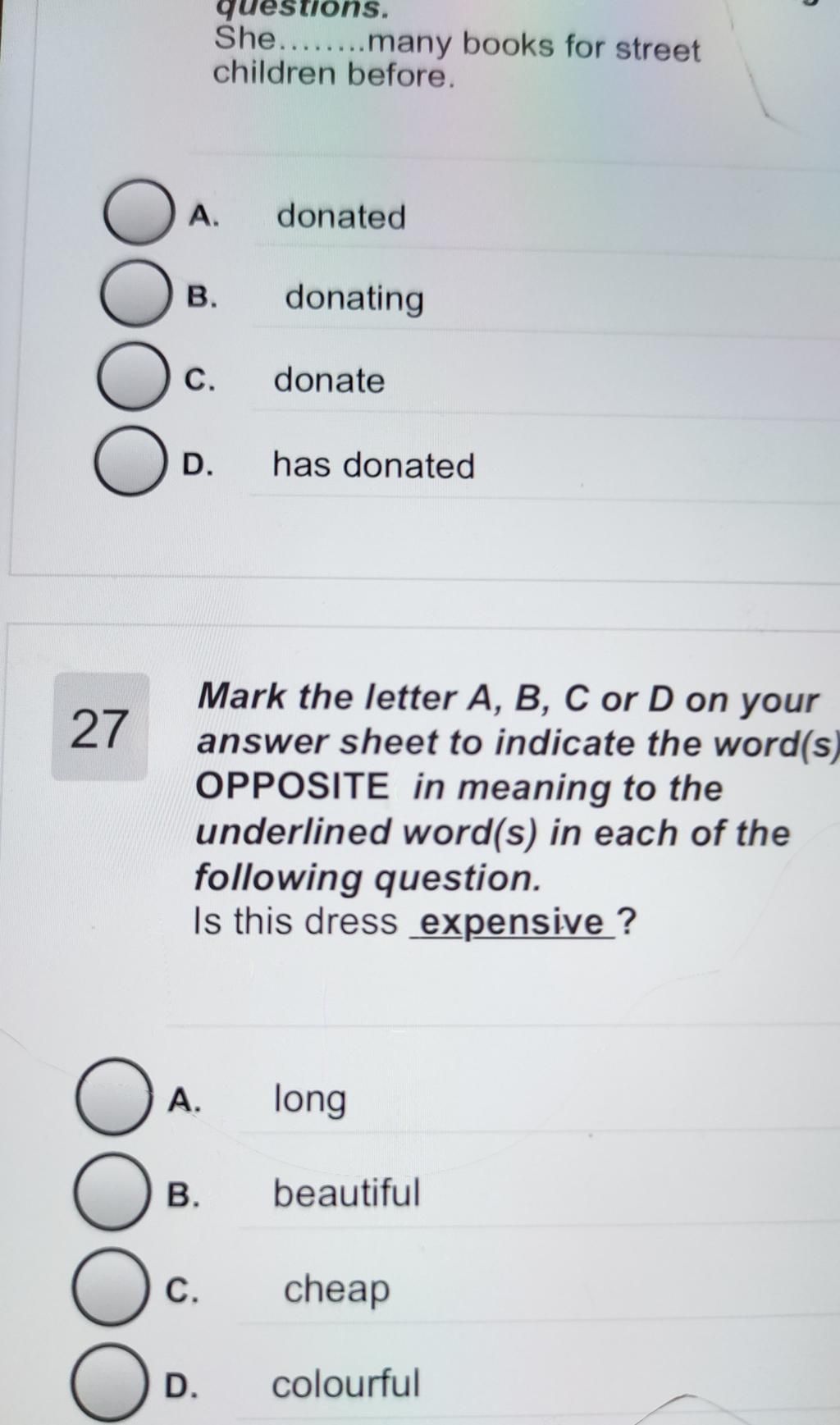Pick 'colourful' for question 27
Viewport: 840px width, 1425px height.
[108, 1382]
